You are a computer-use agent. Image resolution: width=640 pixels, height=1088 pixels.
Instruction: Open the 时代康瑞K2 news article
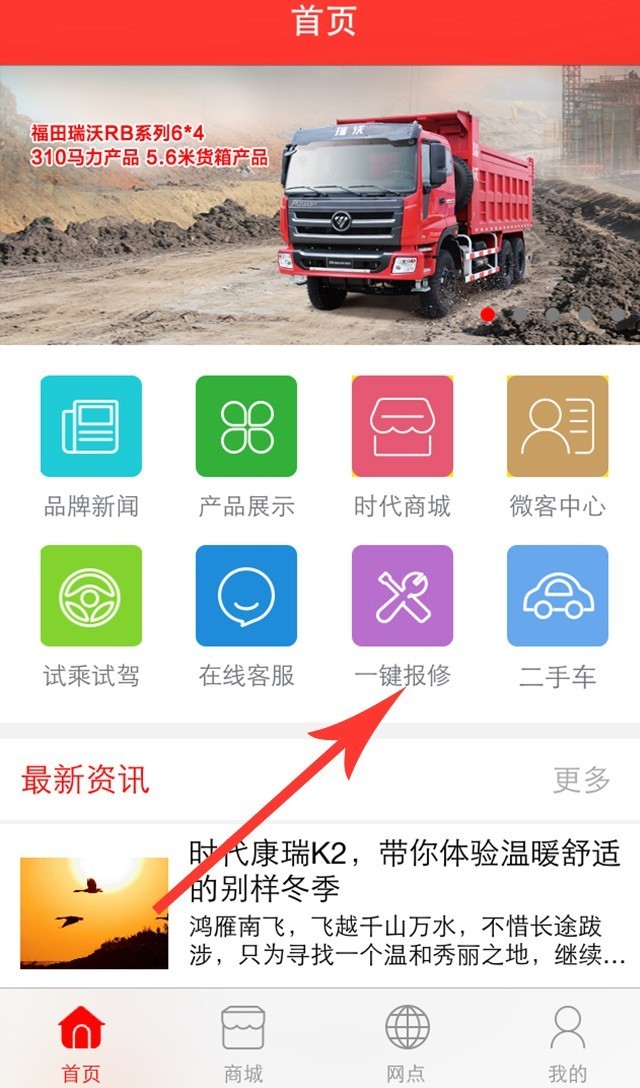[x=404, y=870]
